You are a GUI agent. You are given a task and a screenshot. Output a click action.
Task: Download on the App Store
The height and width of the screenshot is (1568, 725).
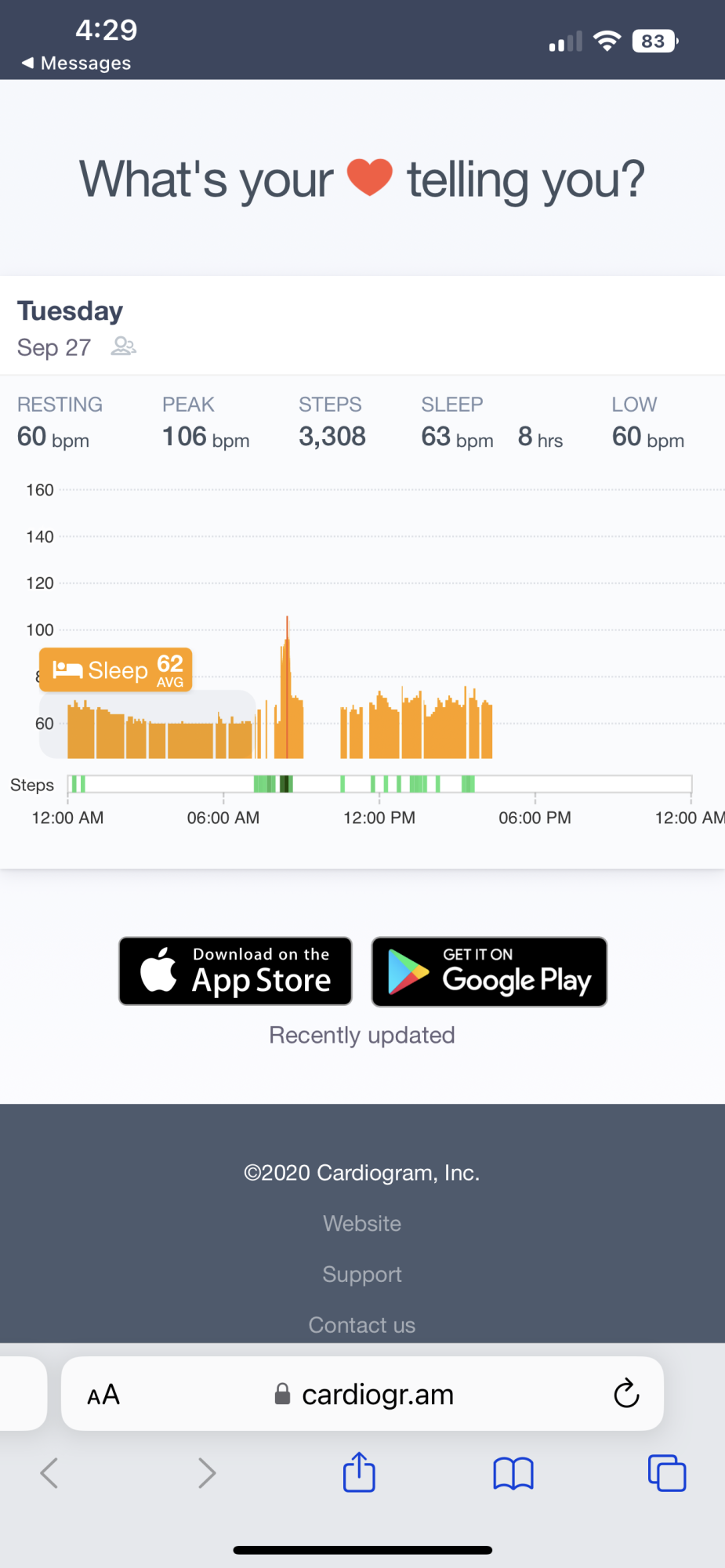coord(235,971)
